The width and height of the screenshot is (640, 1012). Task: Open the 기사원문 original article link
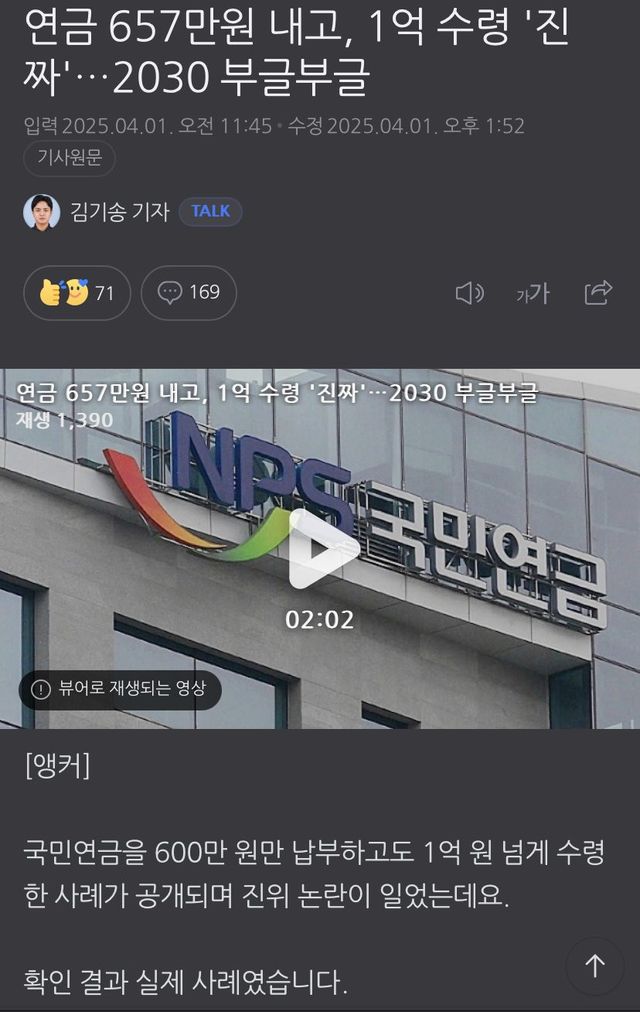pyautogui.click(x=69, y=158)
